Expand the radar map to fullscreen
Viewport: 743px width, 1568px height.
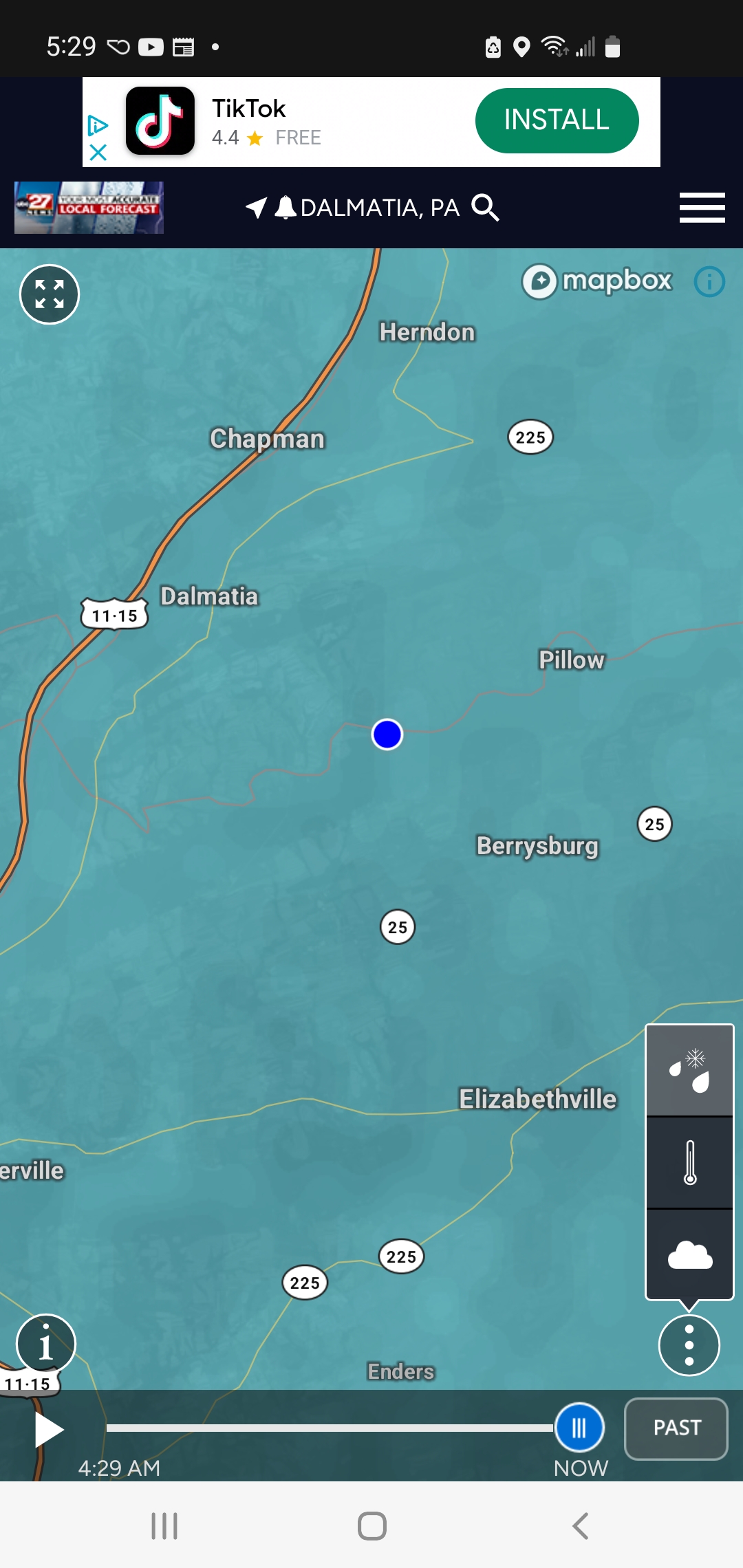coord(50,294)
